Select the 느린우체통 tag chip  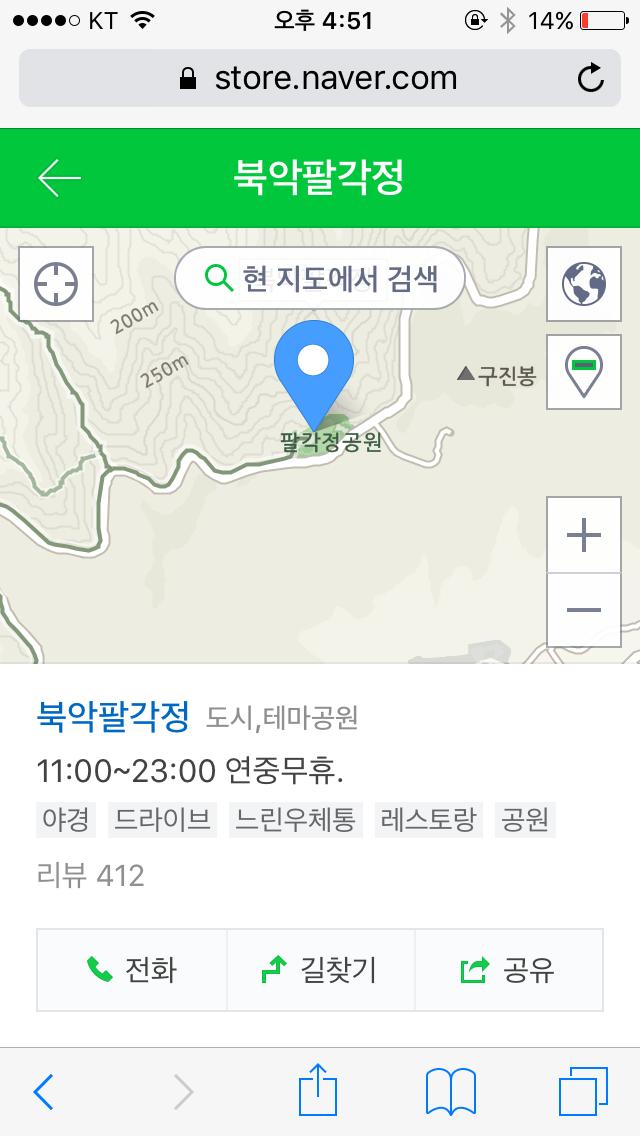coord(295,820)
